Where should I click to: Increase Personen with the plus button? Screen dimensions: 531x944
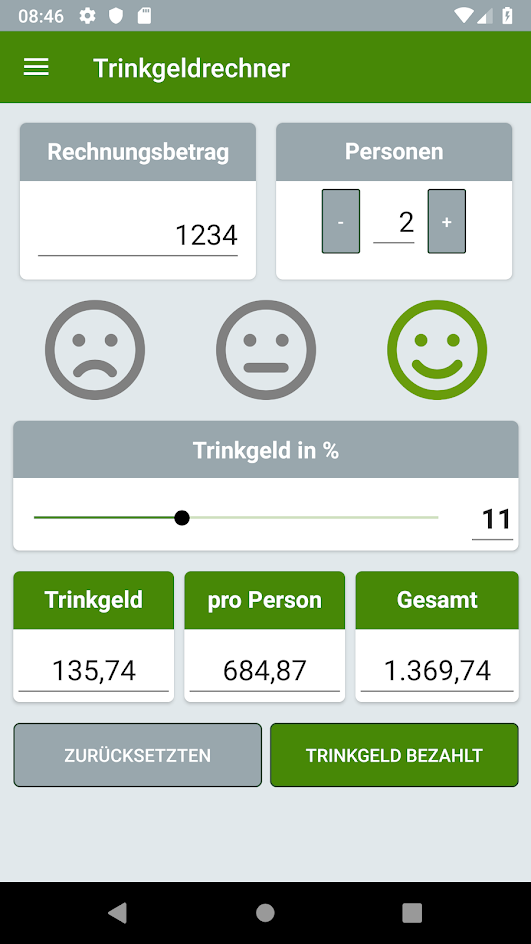[447, 222]
